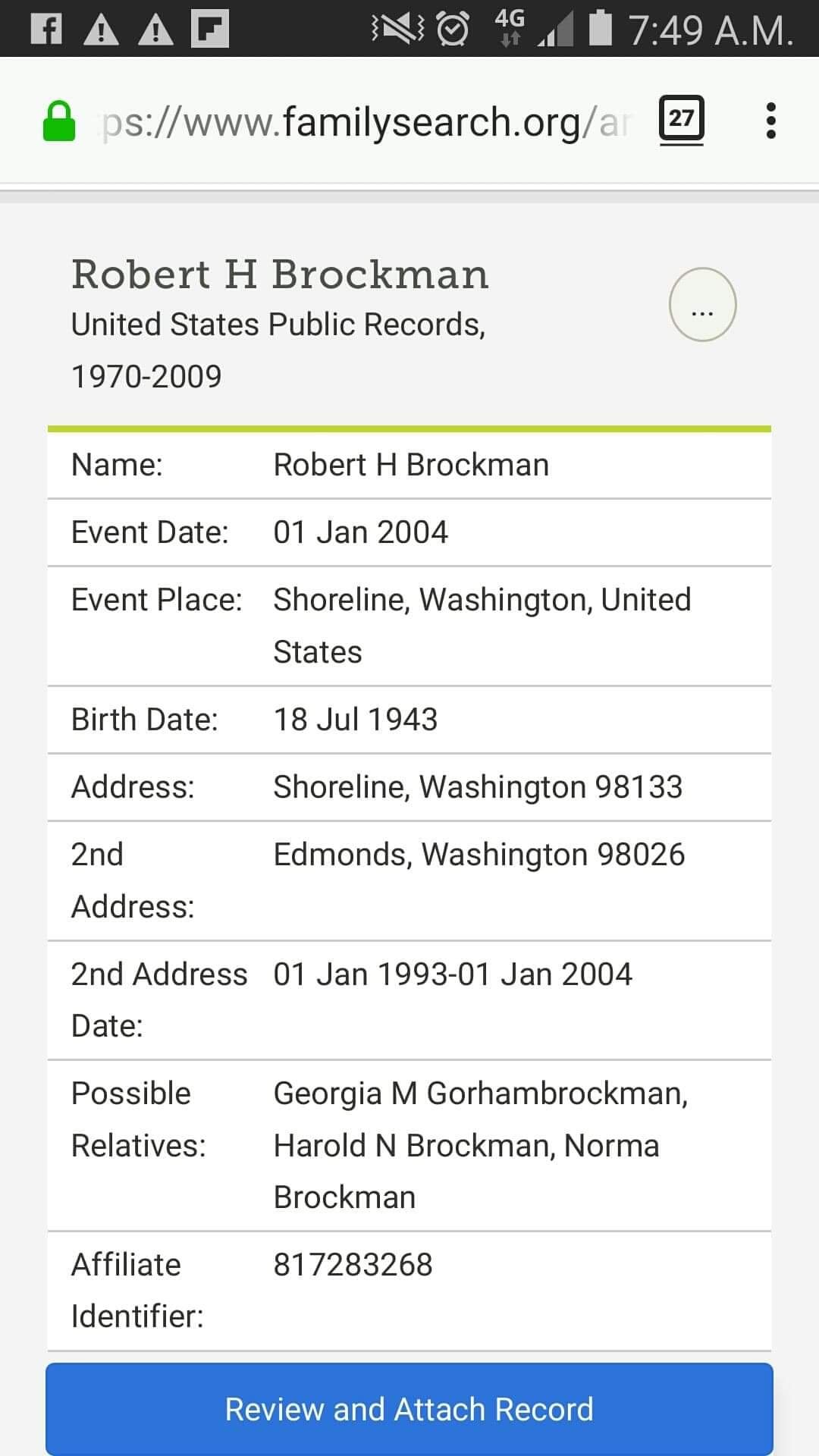The width and height of the screenshot is (819, 1456).
Task: Open the circular ellipsis options for this record
Action: tap(702, 305)
